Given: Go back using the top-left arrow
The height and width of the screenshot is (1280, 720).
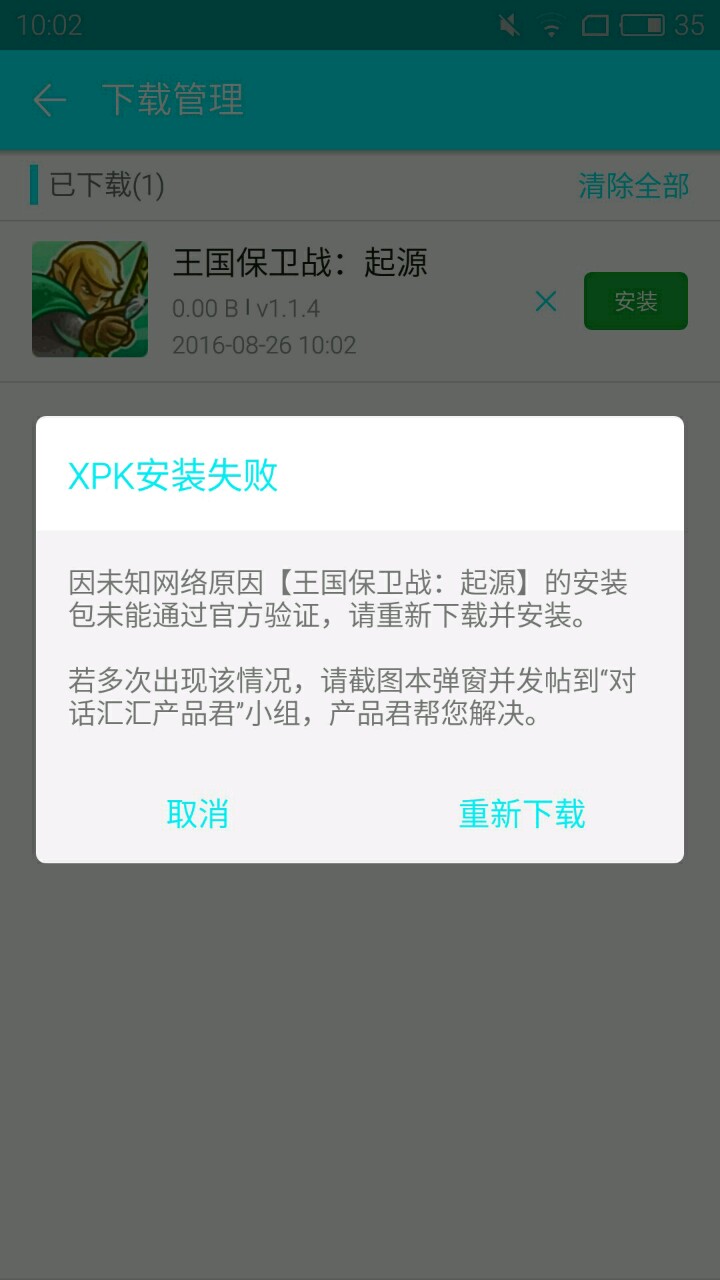Looking at the screenshot, I should (x=49, y=100).
